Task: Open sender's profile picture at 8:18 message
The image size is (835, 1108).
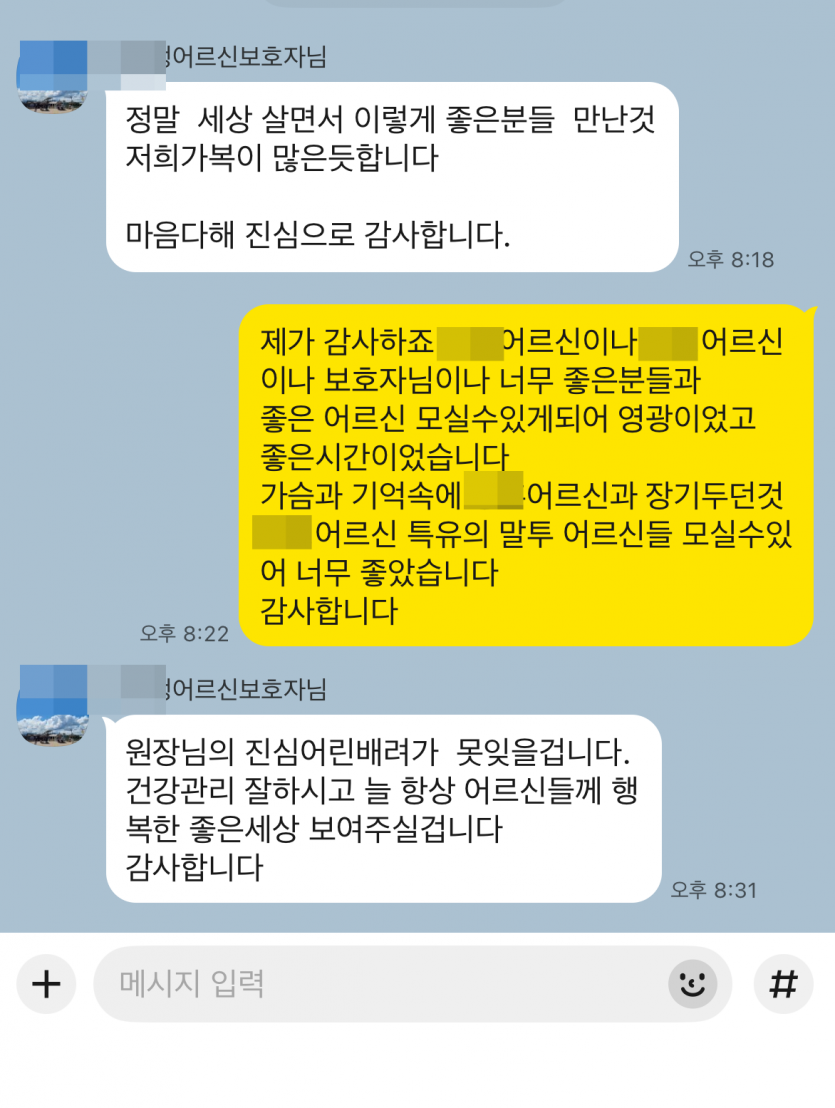Action: pyautogui.click(x=53, y=78)
